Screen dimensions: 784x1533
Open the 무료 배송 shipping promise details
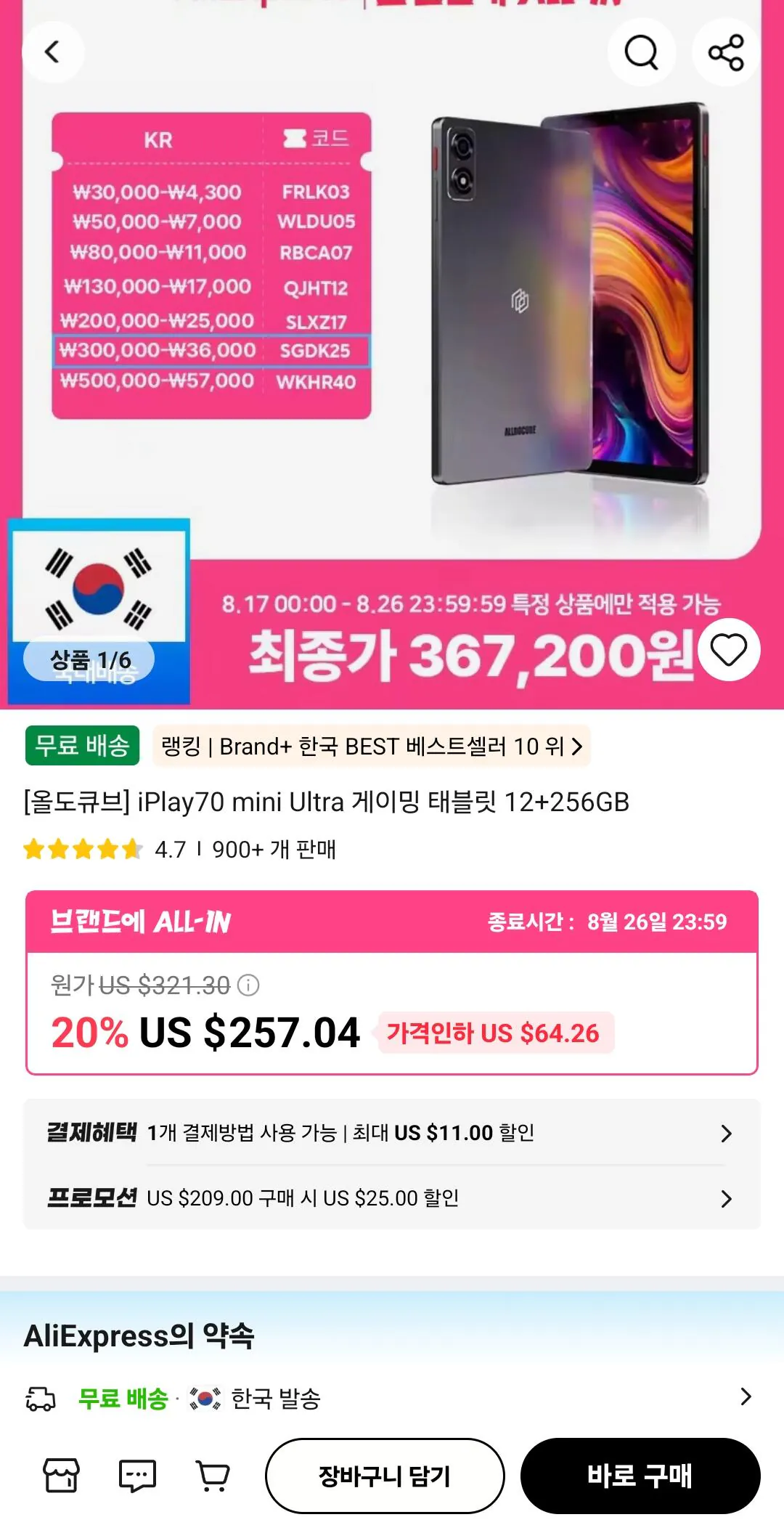pos(392,1398)
